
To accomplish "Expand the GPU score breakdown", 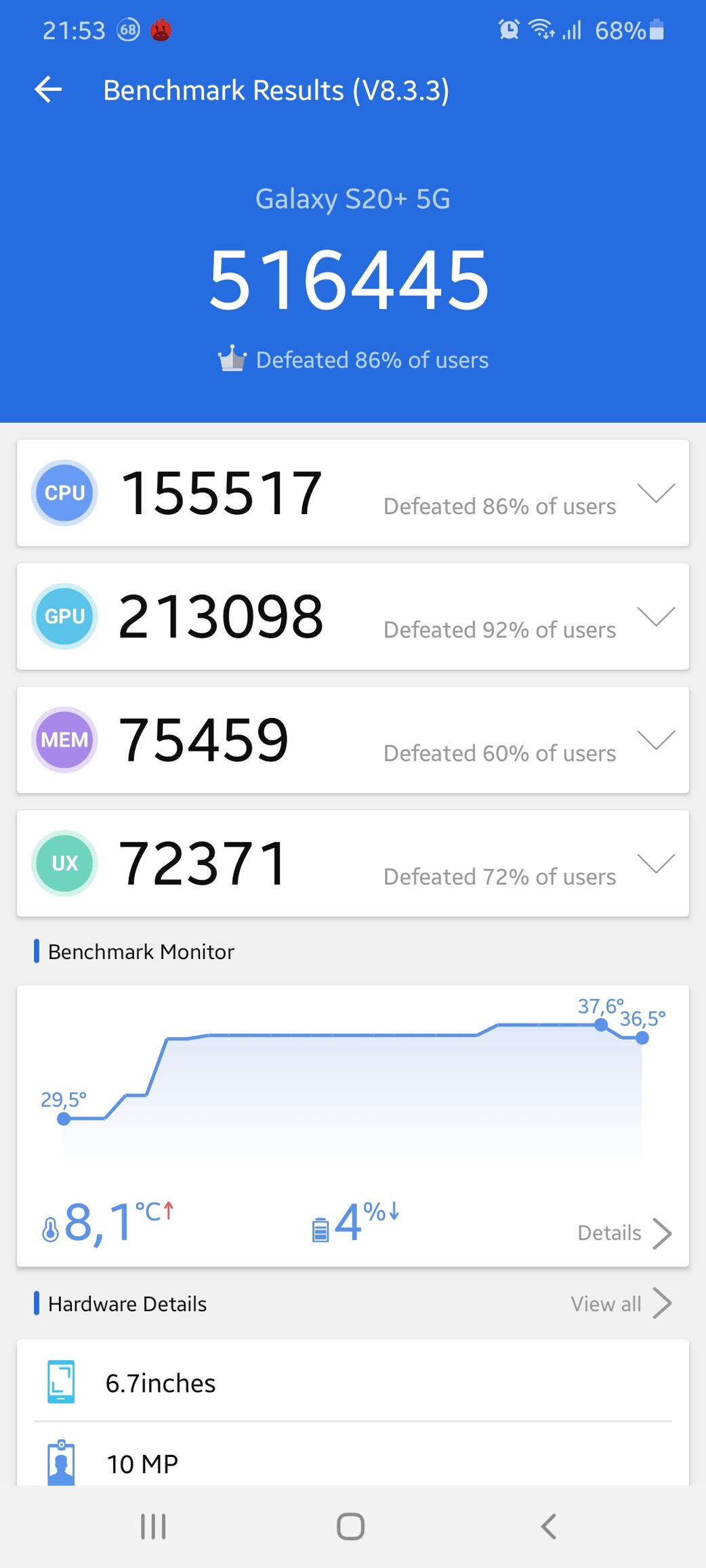I will [x=656, y=616].
